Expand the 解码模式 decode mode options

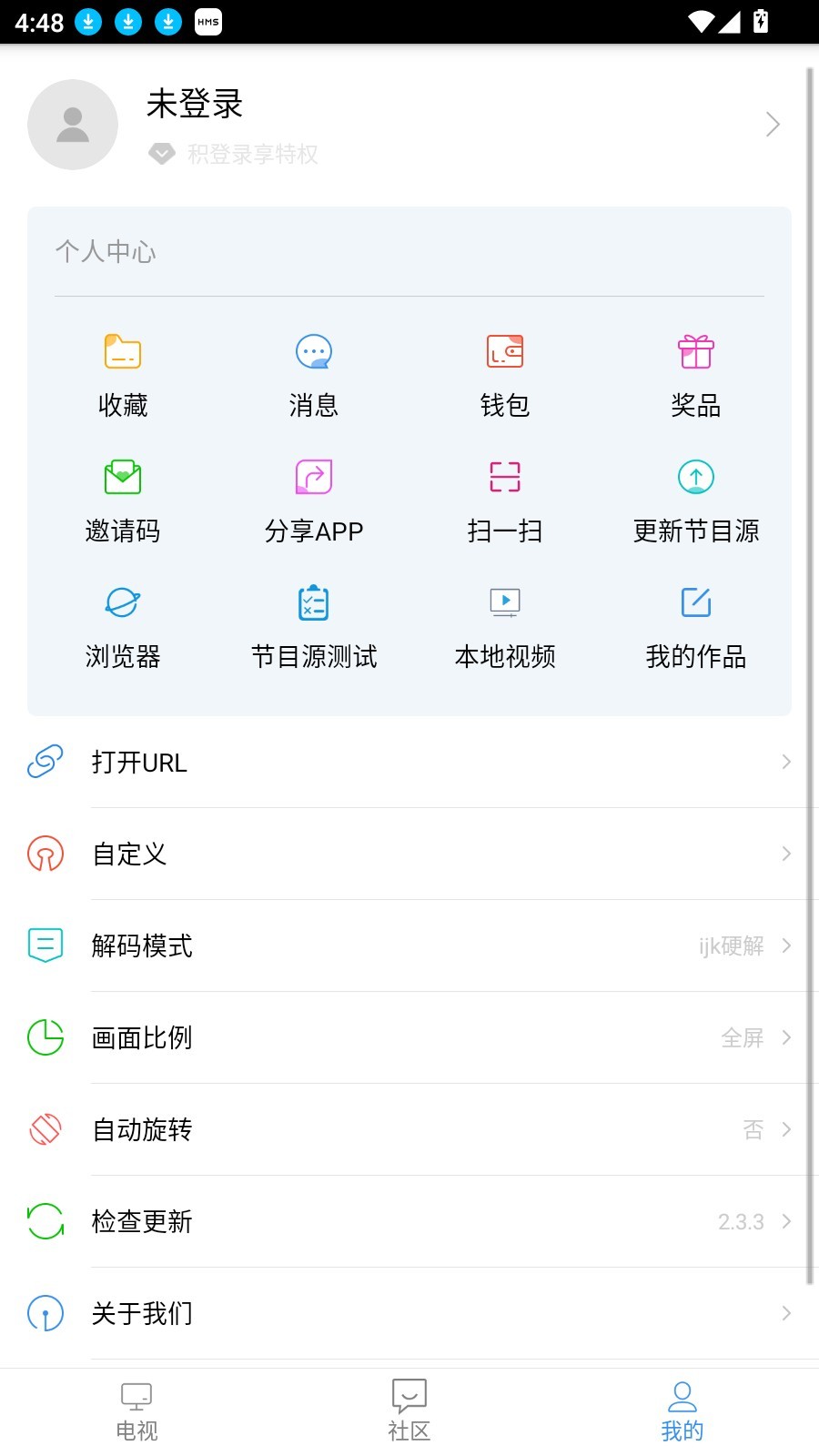[409, 946]
